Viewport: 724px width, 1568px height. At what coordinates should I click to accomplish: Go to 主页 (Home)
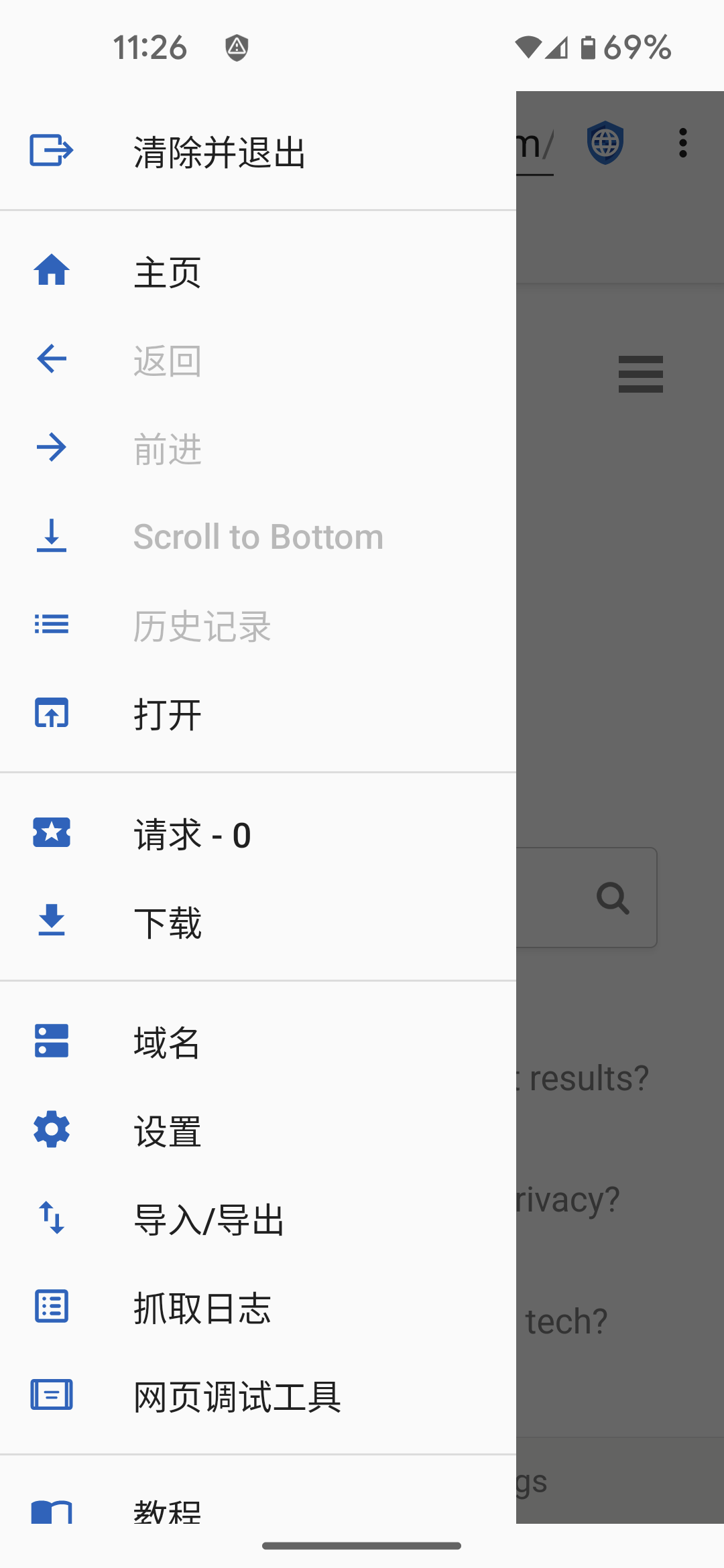[168, 273]
